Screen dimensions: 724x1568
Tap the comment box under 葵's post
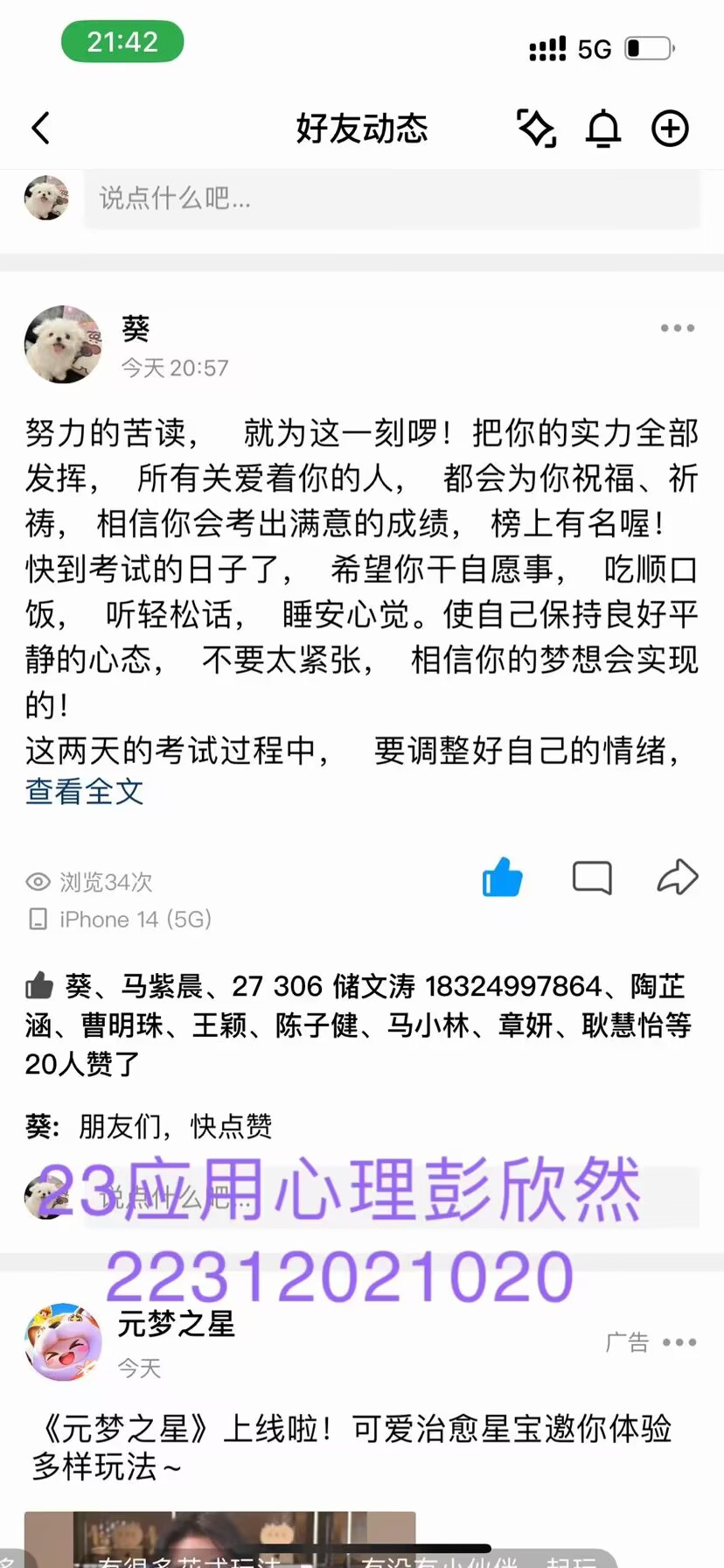(x=392, y=1198)
